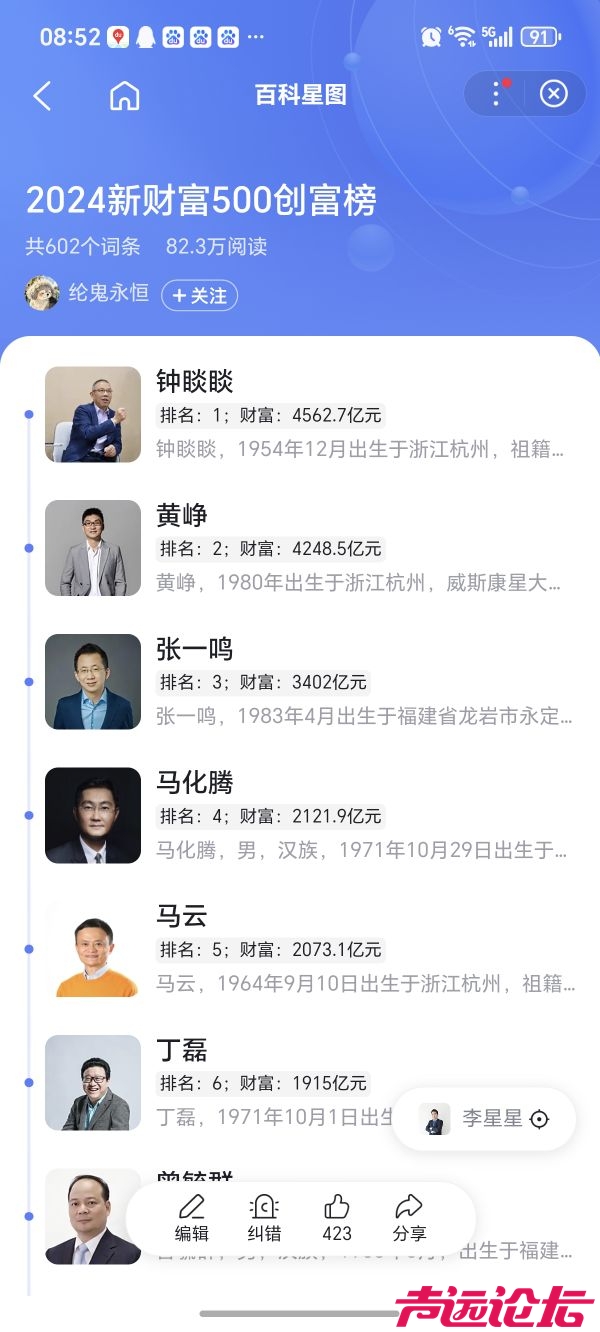Select the 马化腾 entry
The width and height of the screenshot is (600, 1332).
pyautogui.click(x=195, y=782)
